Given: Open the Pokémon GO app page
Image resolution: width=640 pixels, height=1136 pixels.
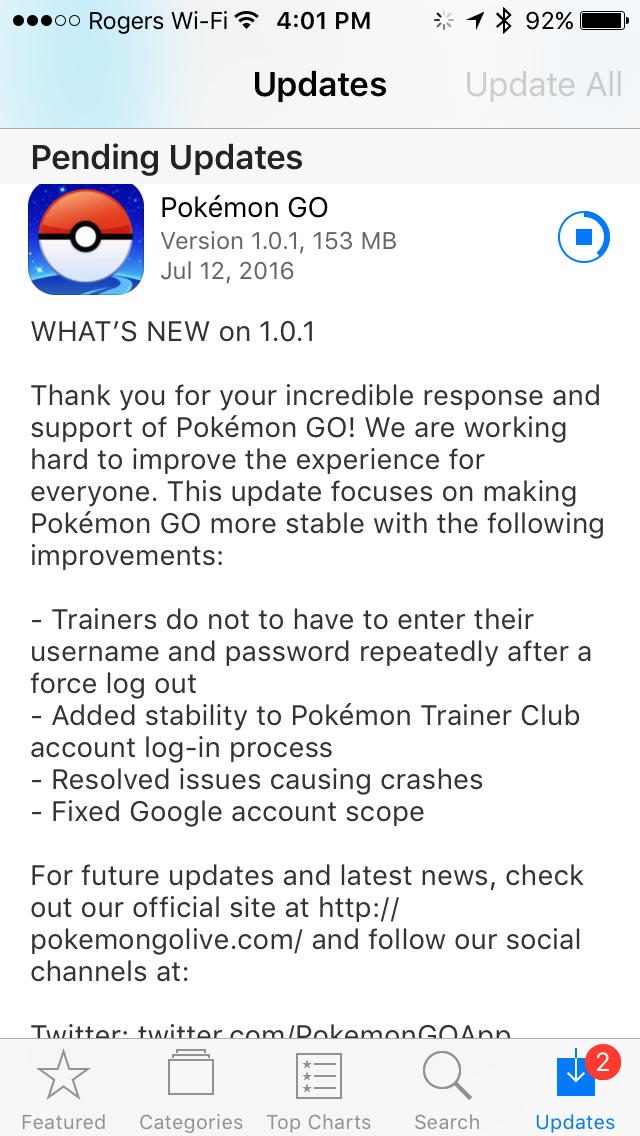Looking at the screenshot, I should [x=86, y=239].
